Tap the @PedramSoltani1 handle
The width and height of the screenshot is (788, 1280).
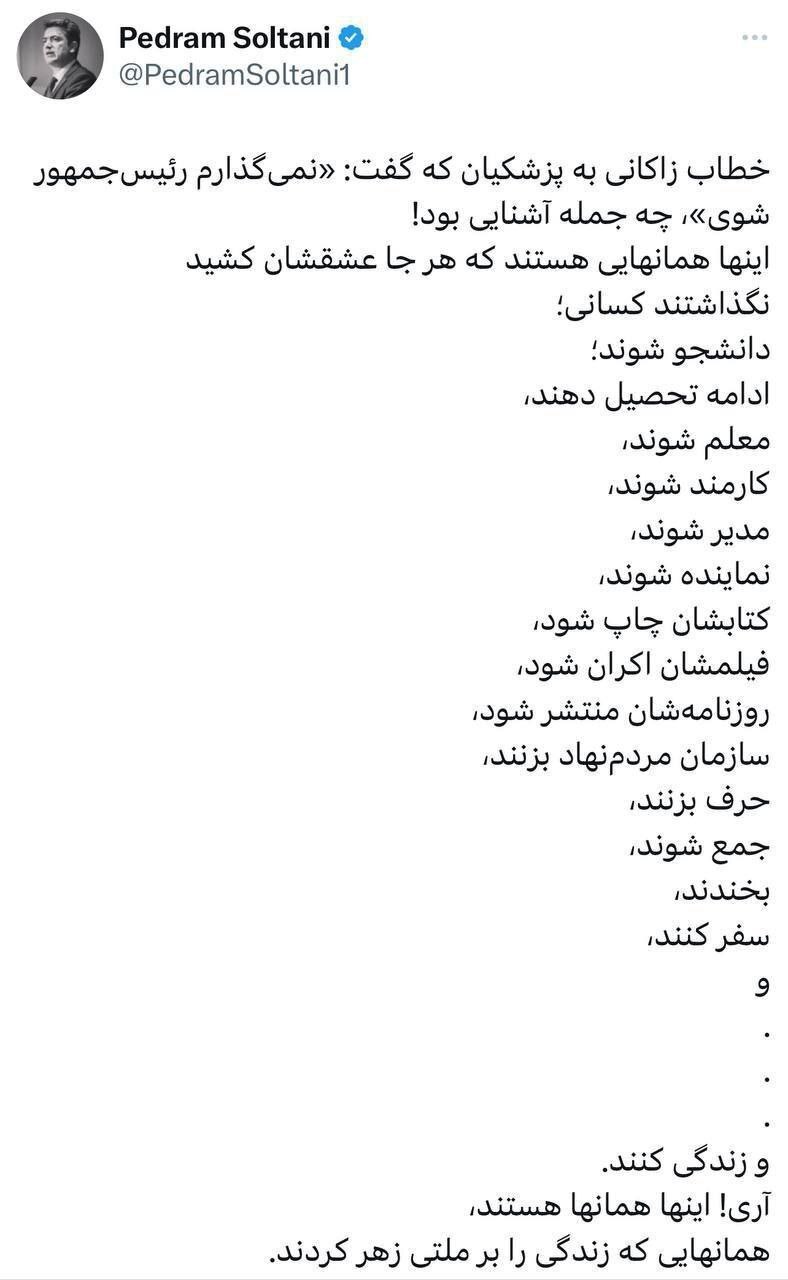[x=236, y=75]
